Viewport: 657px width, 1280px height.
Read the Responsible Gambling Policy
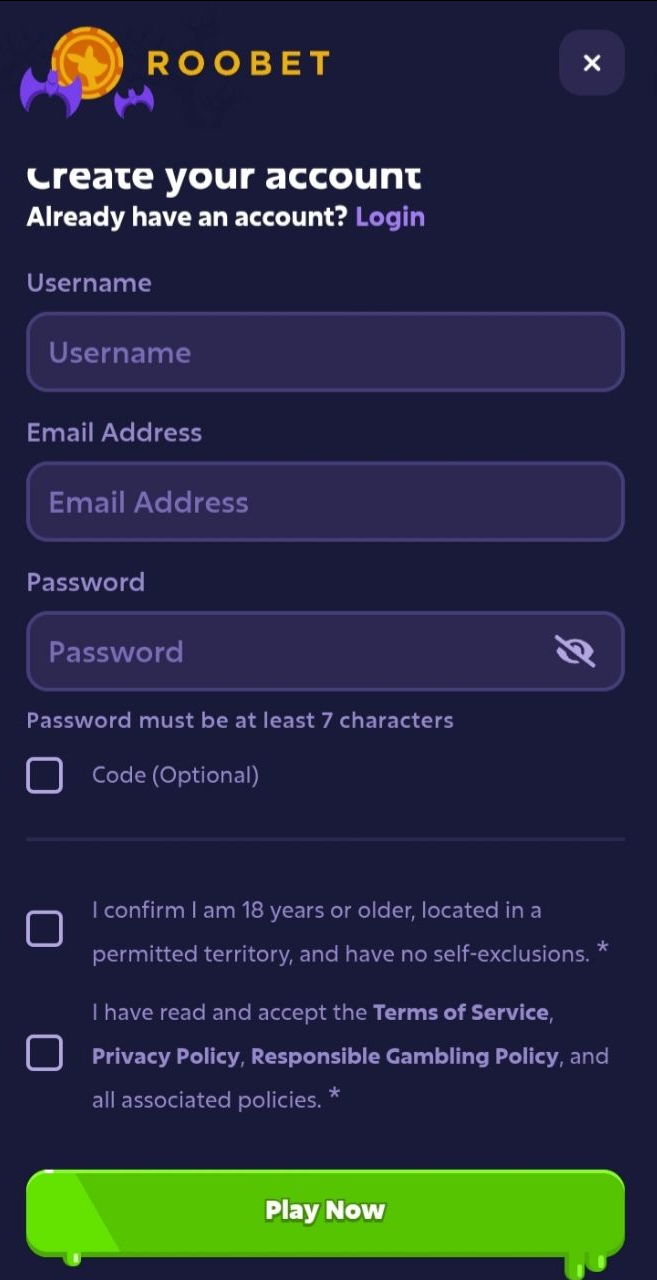click(405, 1056)
